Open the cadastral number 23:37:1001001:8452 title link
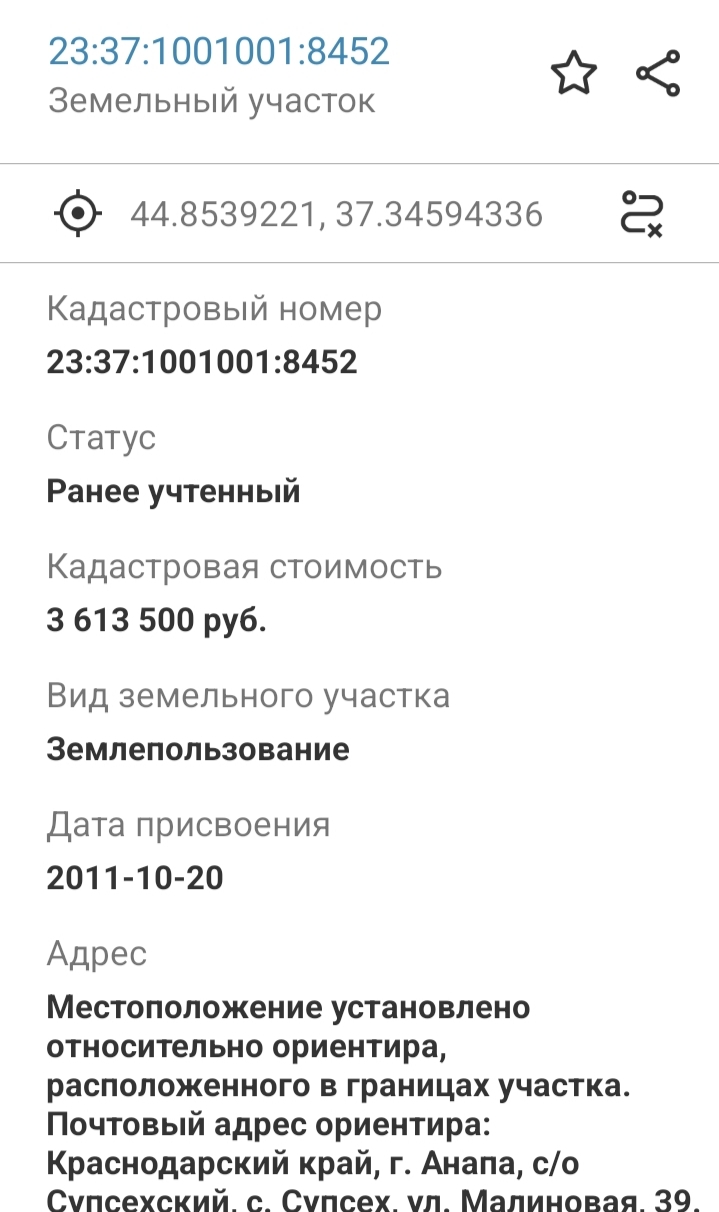 (219, 51)
